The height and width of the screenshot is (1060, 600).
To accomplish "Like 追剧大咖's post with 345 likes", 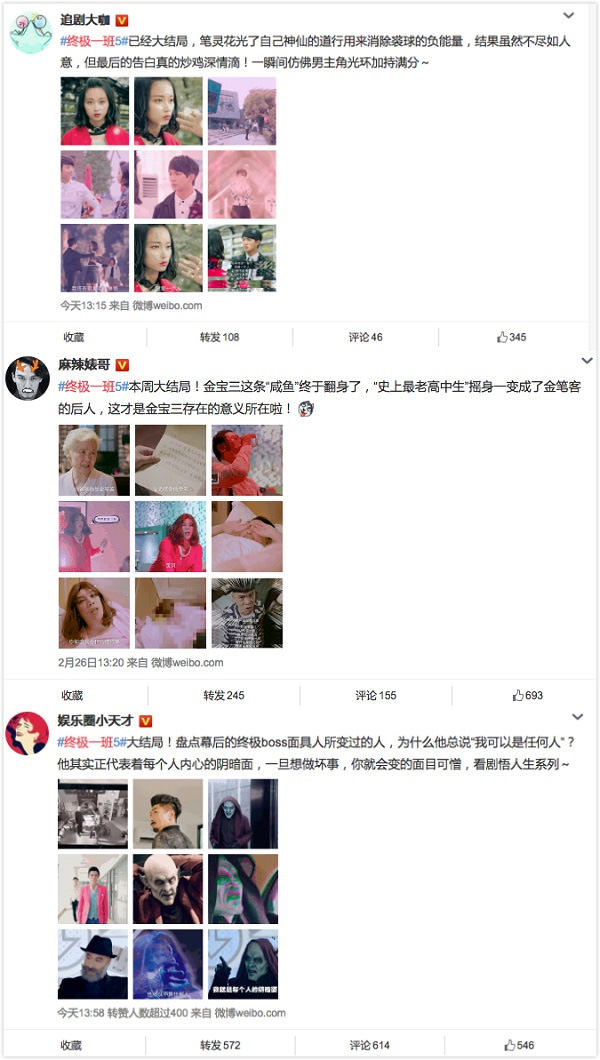I will [x=511, y=337].
